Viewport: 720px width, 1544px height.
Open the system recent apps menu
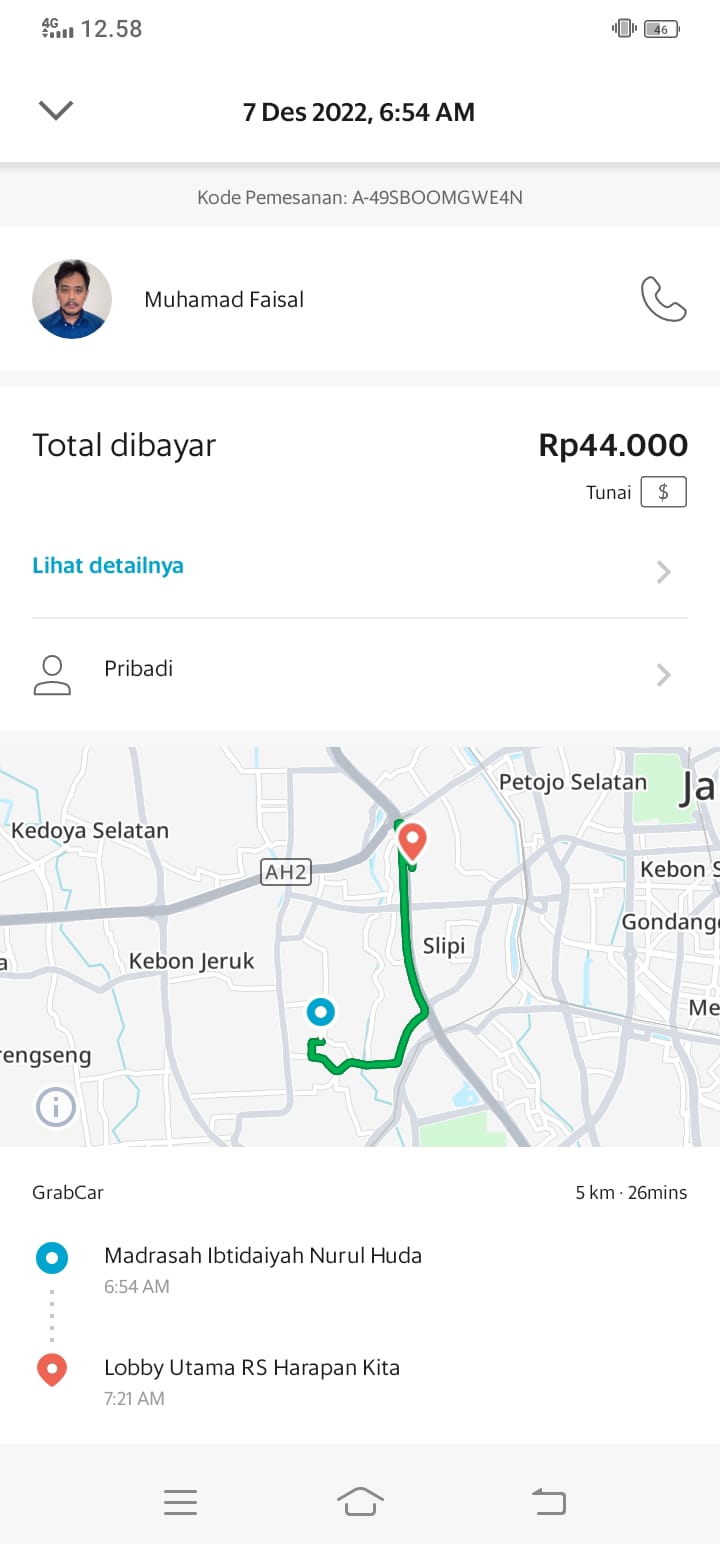(180, 1501)
